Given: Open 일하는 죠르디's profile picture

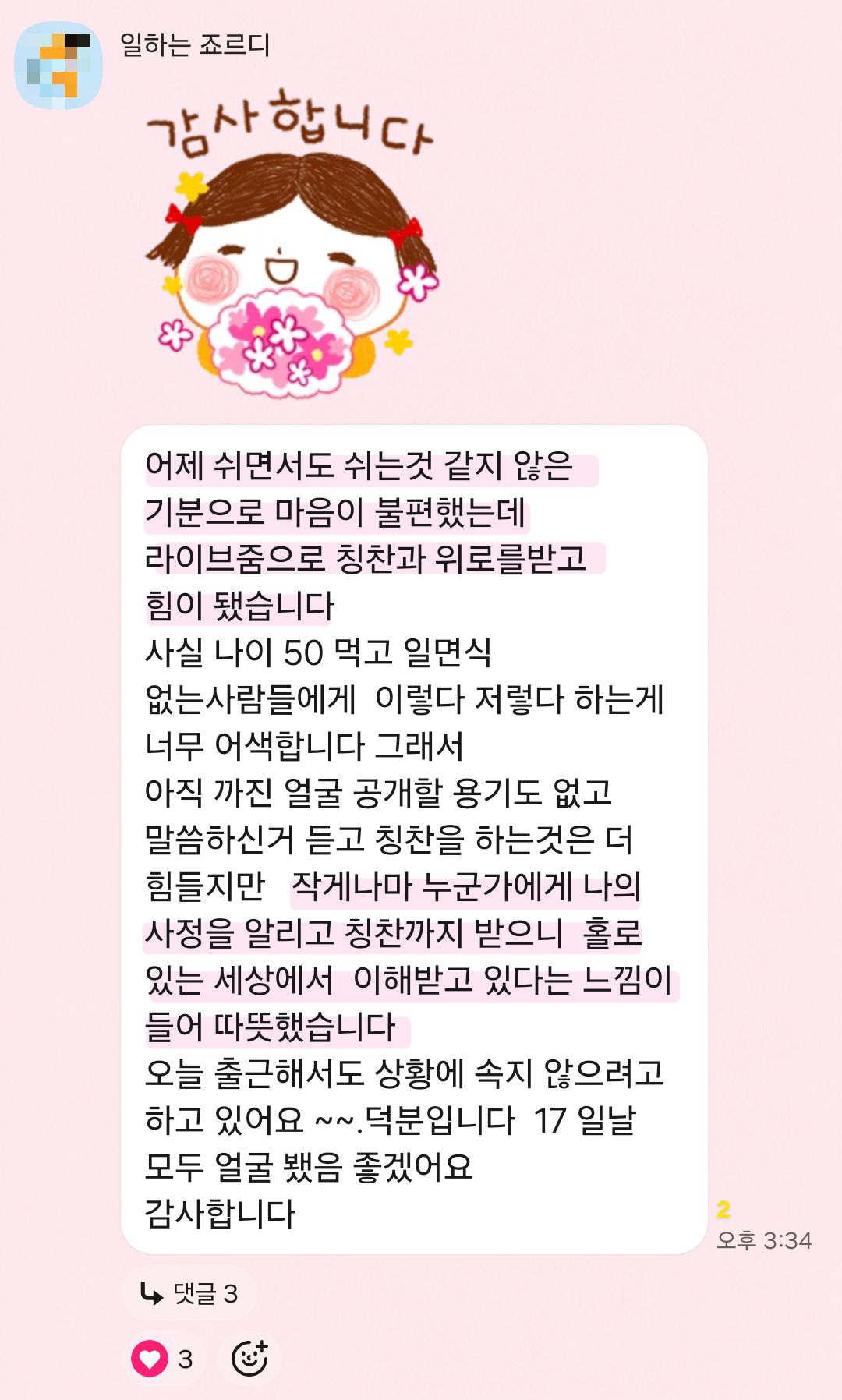Looking at the screenshot, I should pyautogui.click(x=58, y=65).
